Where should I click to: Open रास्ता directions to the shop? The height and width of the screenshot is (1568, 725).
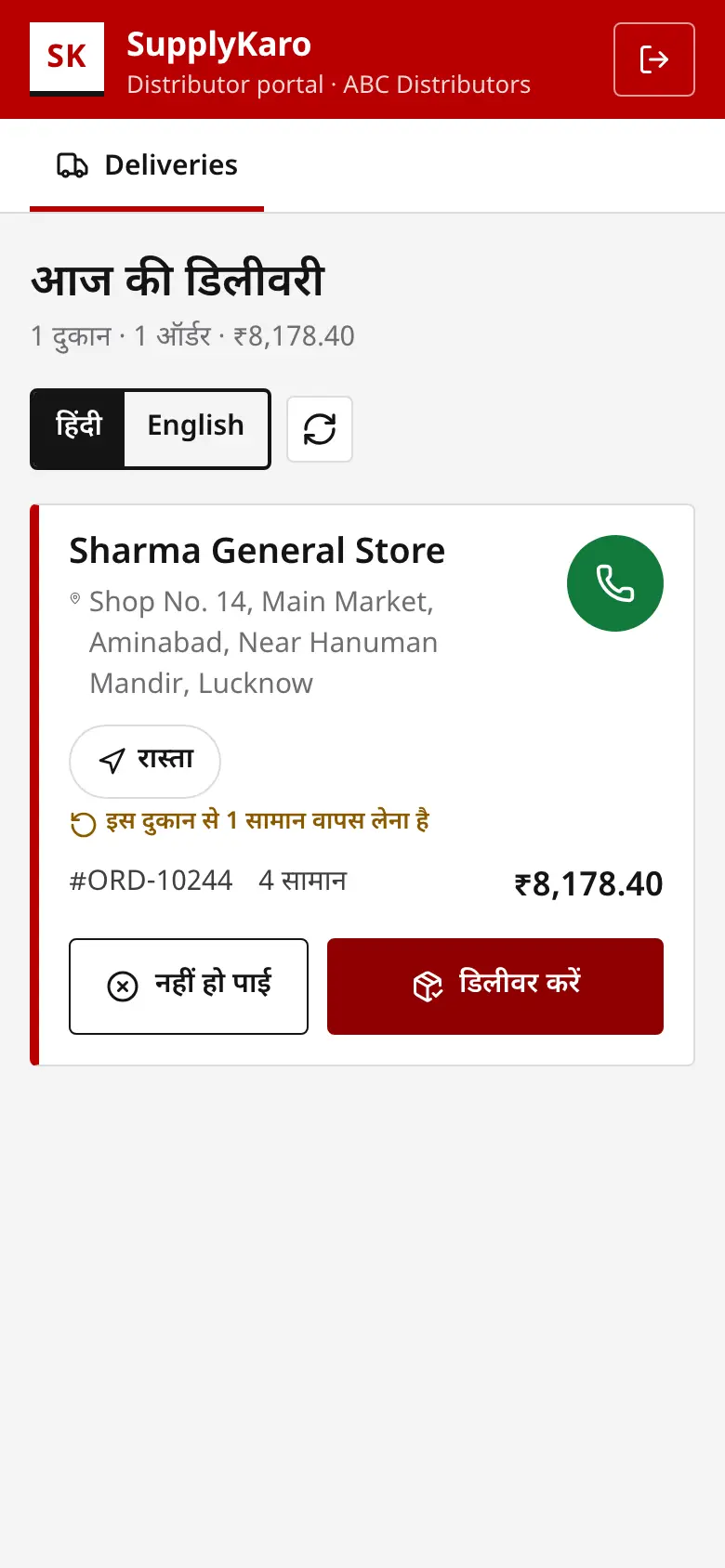pyautogui.click(x=145, y=761)
